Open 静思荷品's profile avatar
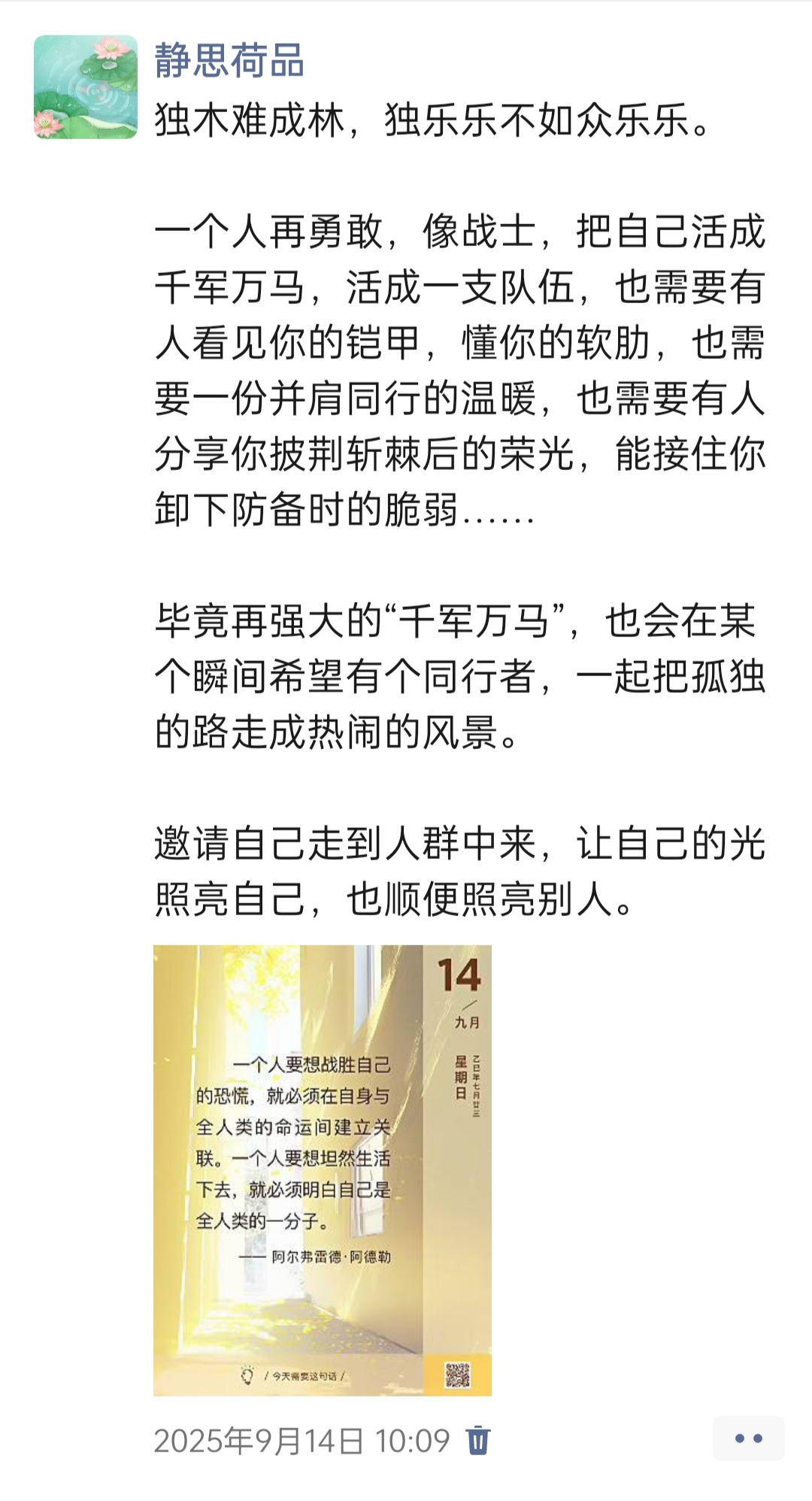This screenshot has height=1501, width=812. point(85,86)
